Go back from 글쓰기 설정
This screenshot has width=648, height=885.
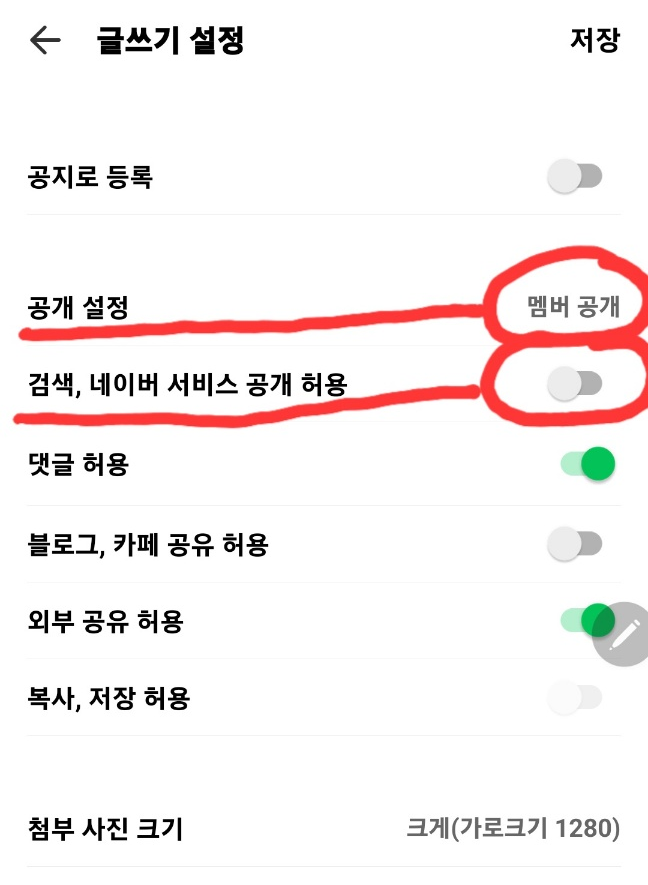(45, 40)
